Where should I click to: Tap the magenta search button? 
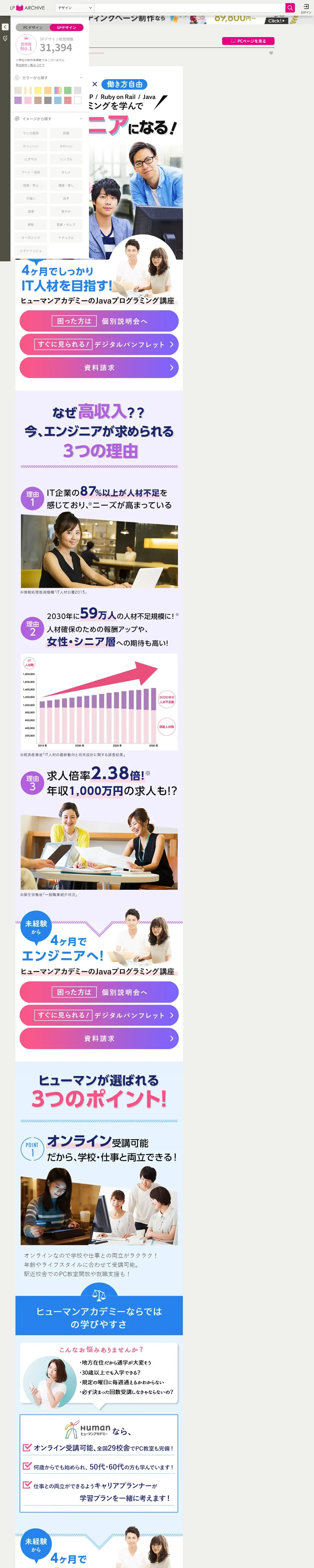click(290, 8)
